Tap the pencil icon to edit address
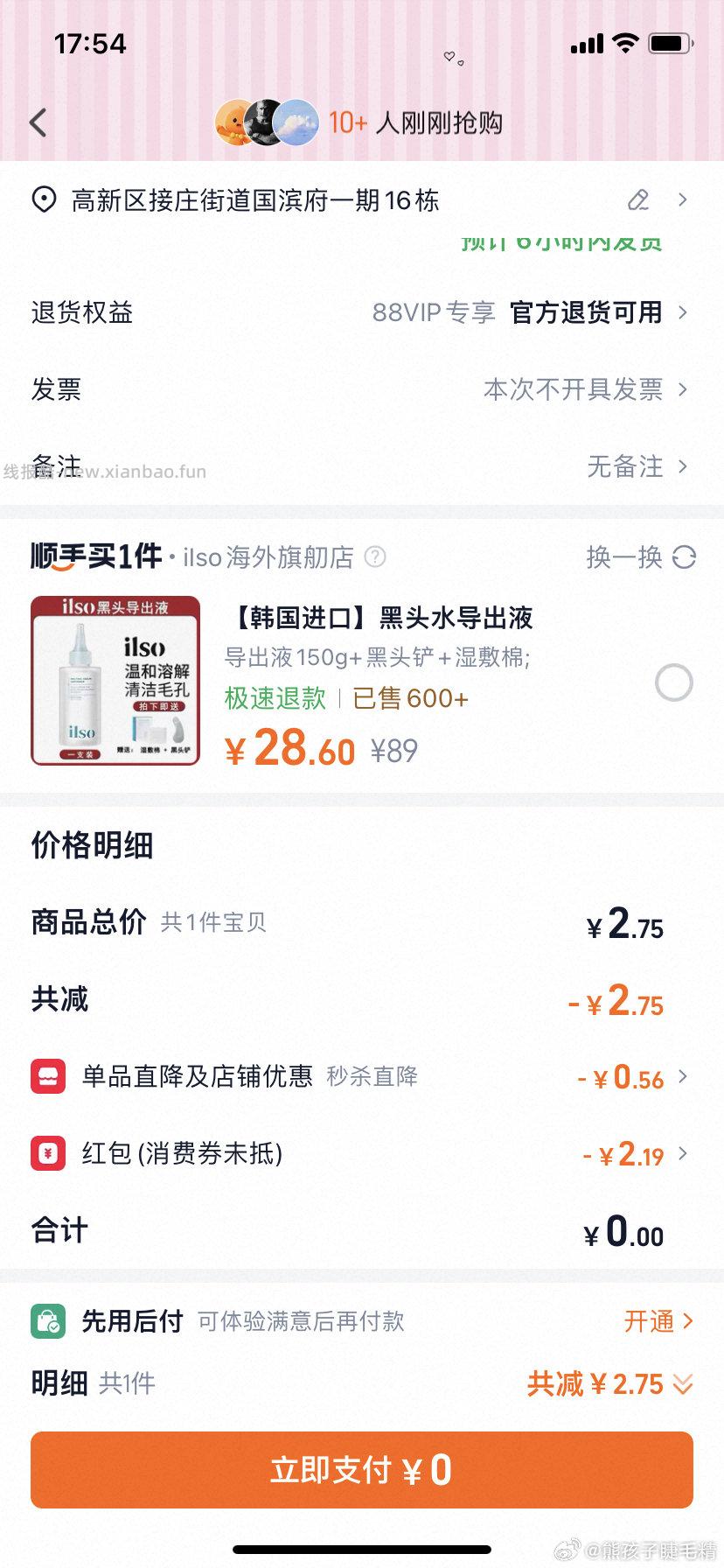This screenshot has width=724, height=1568. [639, 200]
